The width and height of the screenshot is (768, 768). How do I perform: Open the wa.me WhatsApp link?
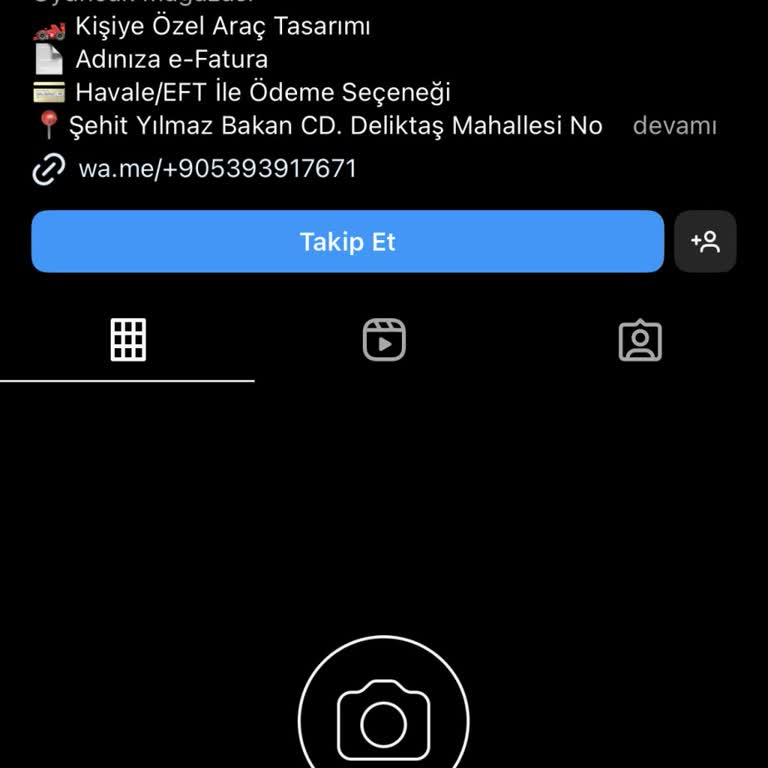click(216, 168)
